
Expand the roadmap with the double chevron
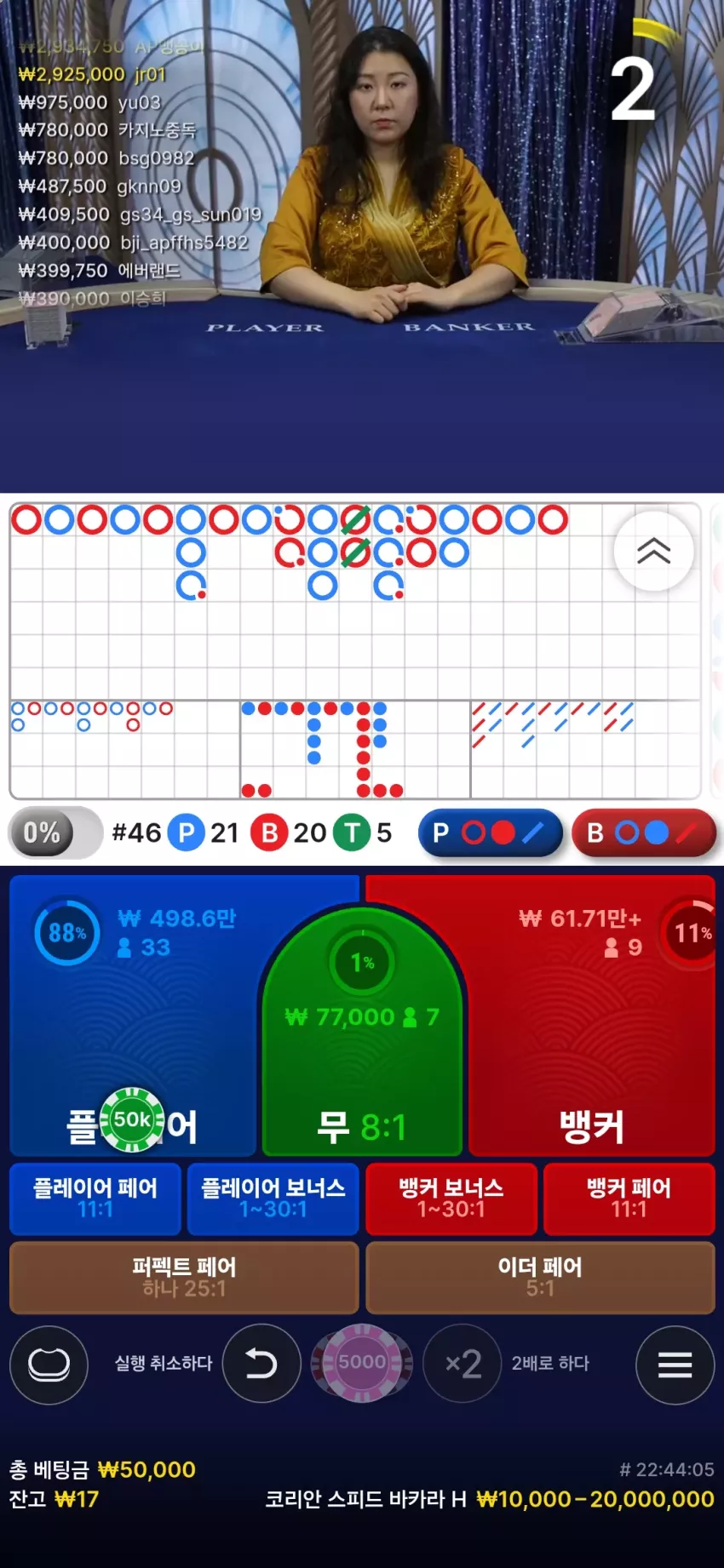(654, 551)
